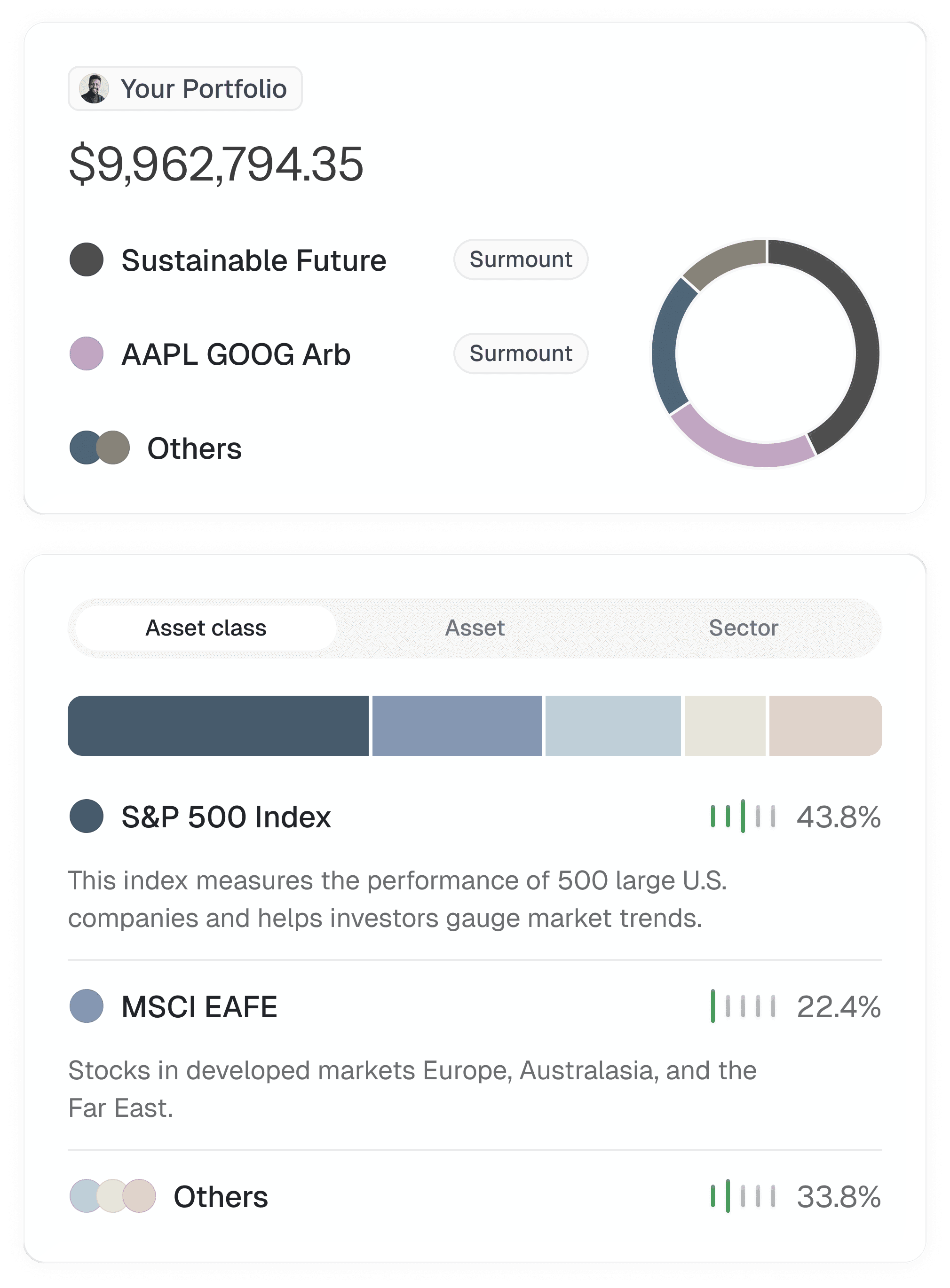
Task: Select the Sustainable Future strategy row
Action: click(253, 260)
